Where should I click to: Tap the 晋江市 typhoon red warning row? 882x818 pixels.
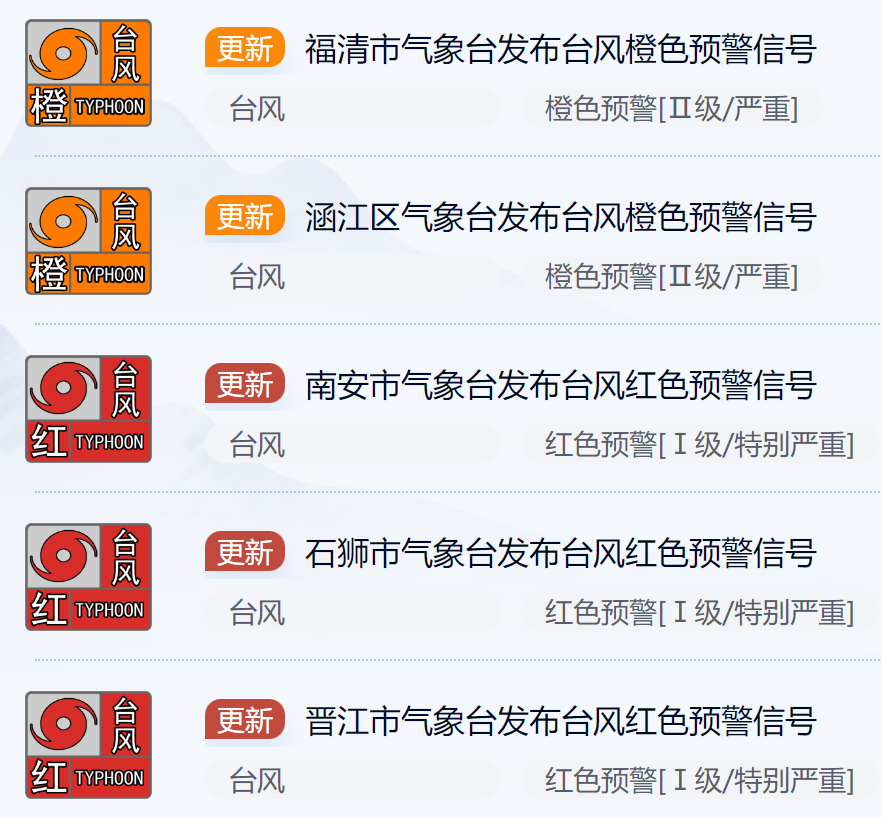point(560,721)
